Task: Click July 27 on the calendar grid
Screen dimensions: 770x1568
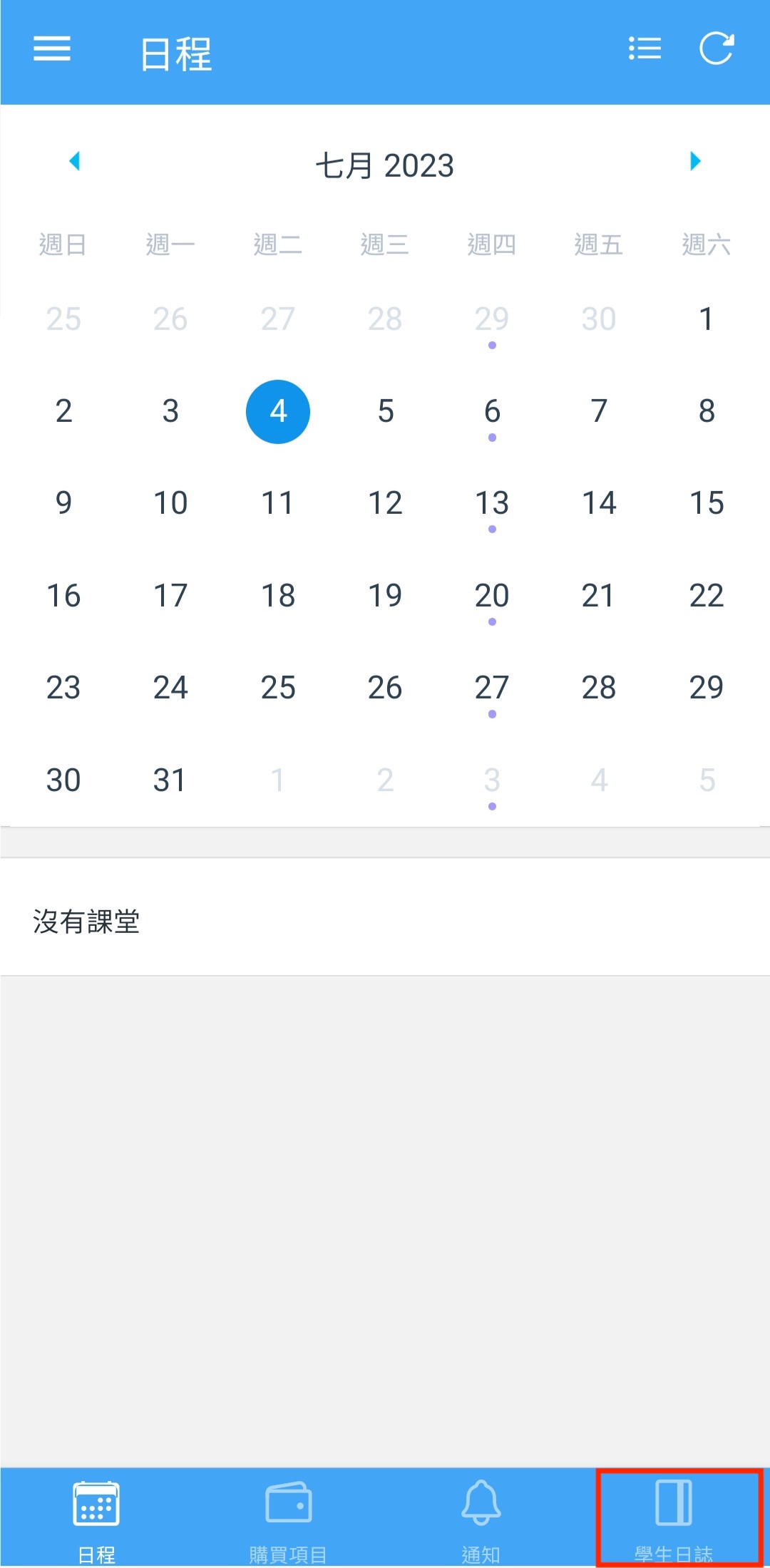Action: [x=492, y=688]
